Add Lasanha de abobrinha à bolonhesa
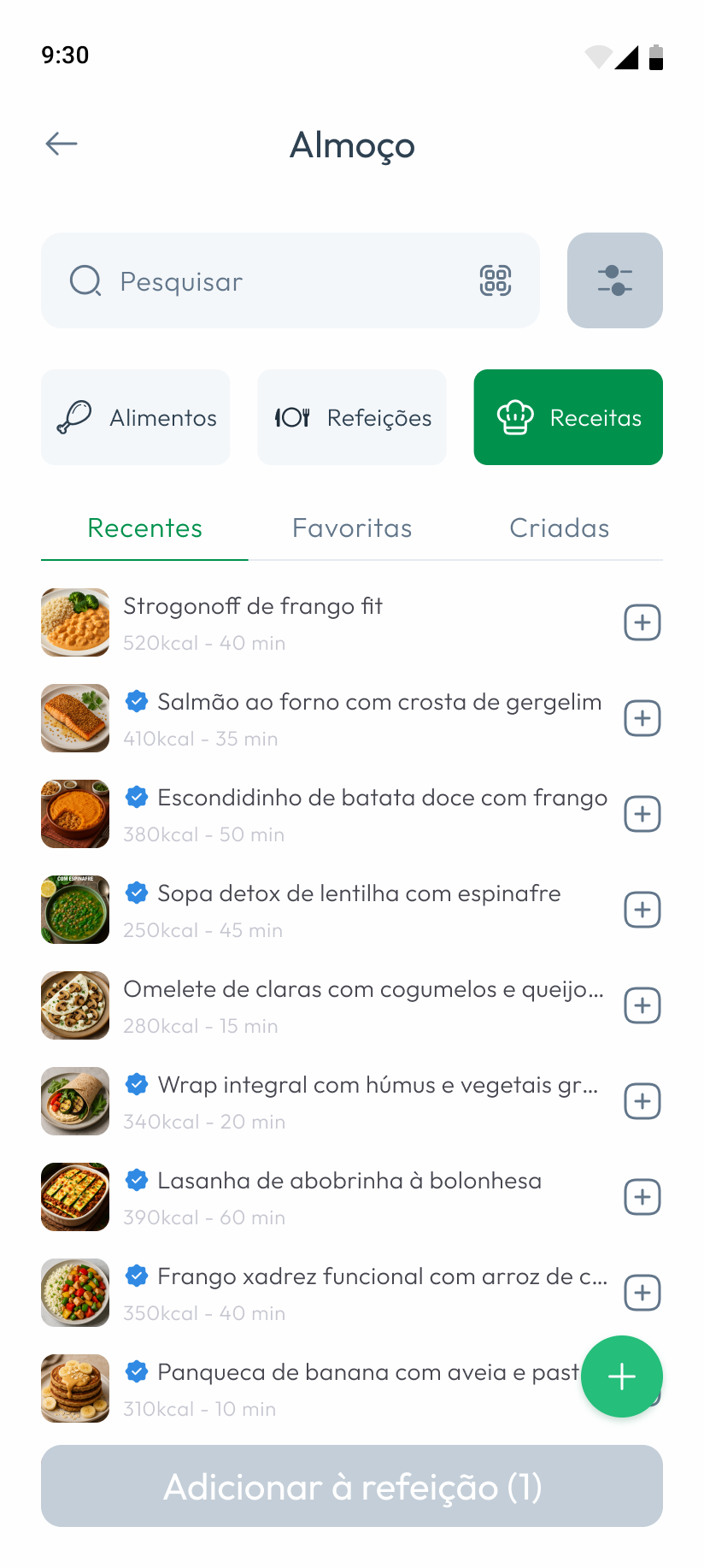 pos(642,1197)
